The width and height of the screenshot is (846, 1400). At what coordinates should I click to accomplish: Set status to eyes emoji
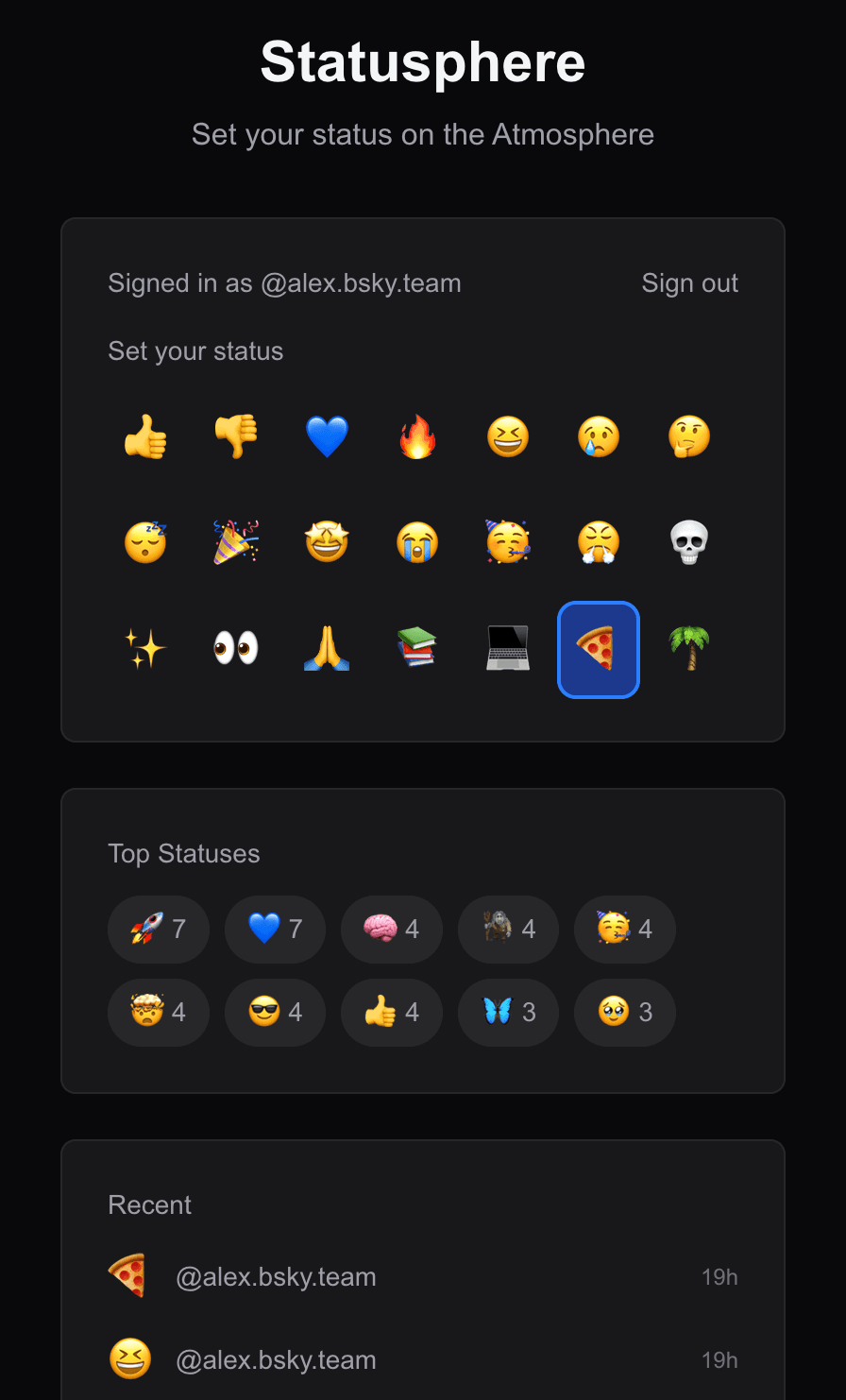pyautogui.click(x=236, y=649)
